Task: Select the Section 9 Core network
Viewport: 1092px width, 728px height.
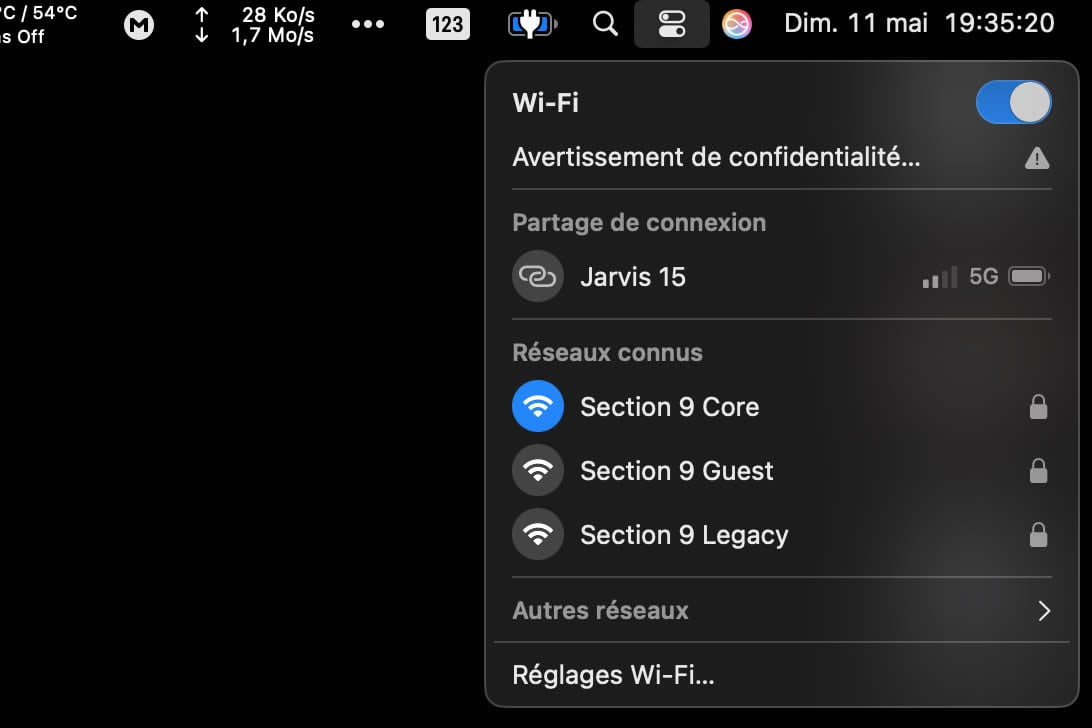Action: pos(669,407)
